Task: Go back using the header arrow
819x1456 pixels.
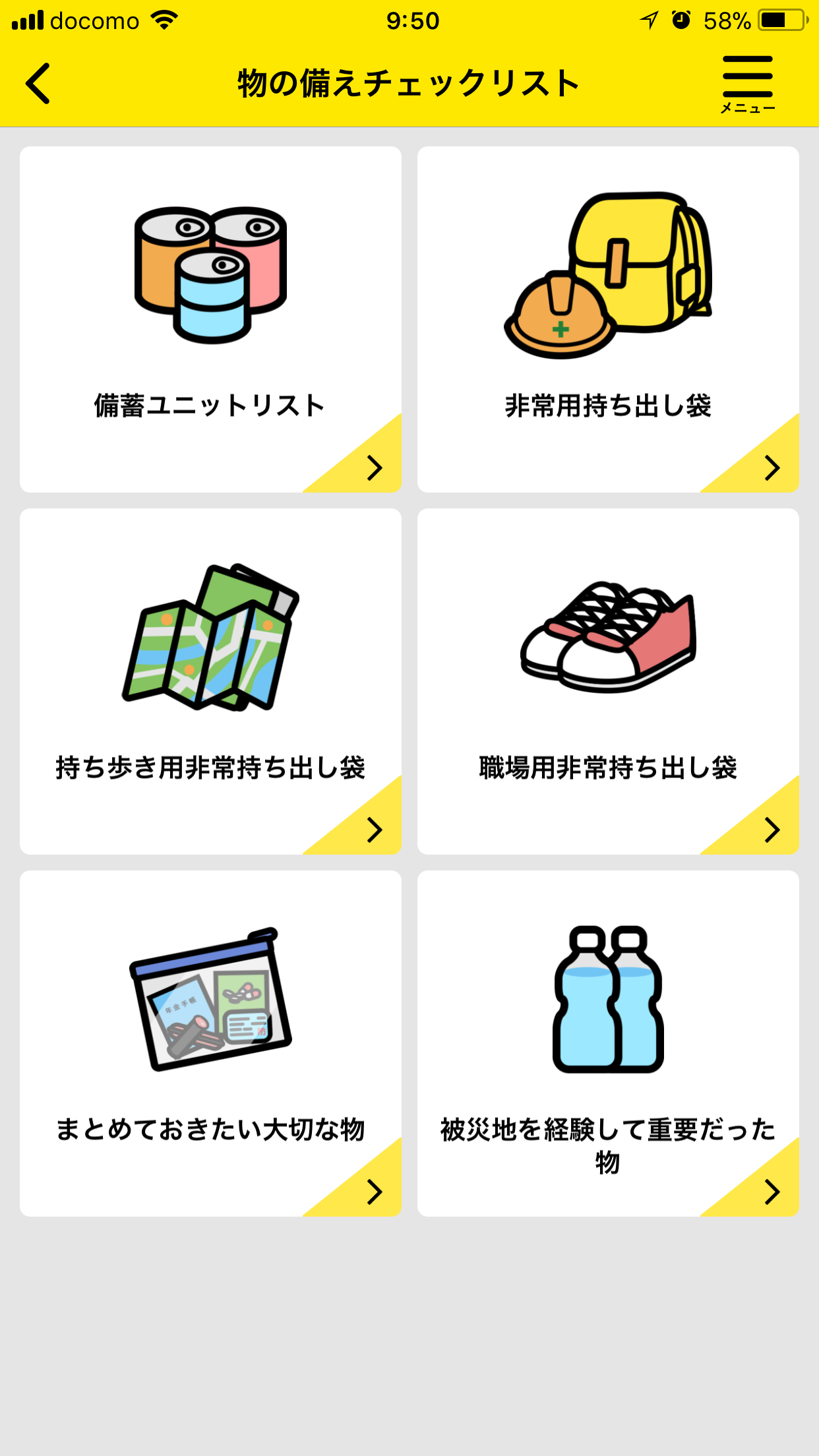Action: 38,84
